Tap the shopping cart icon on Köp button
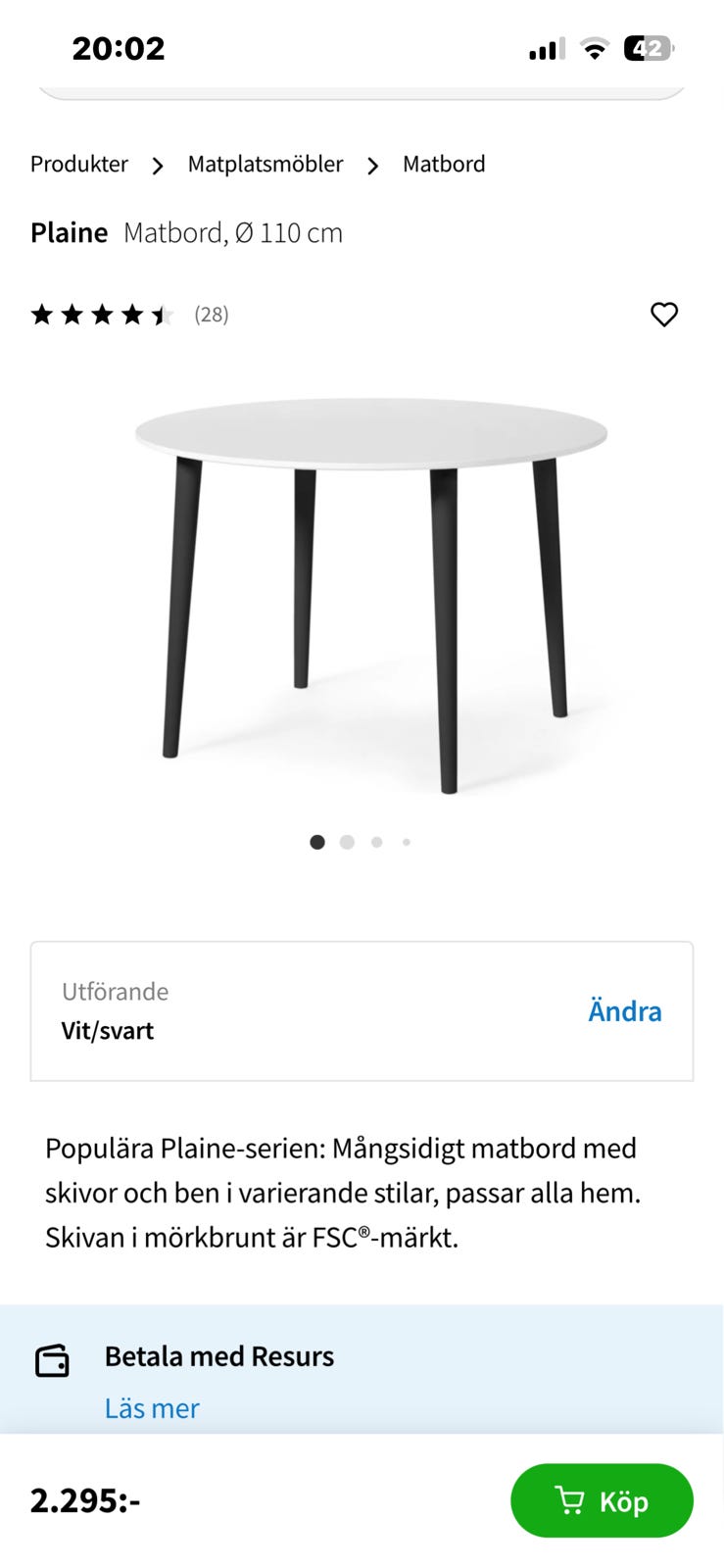 pos(572,1500)
